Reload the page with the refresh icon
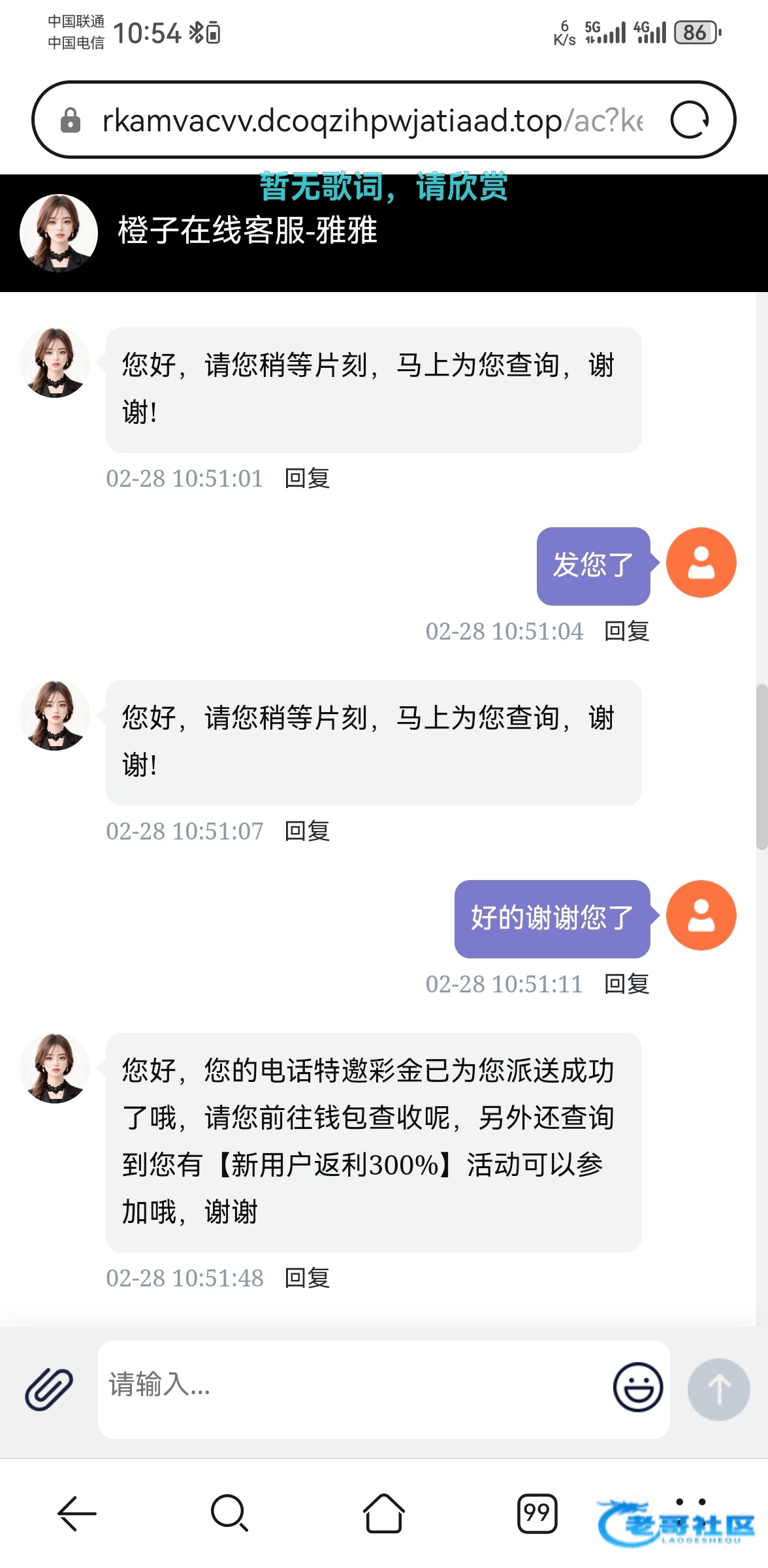 [x=690, y=120]
